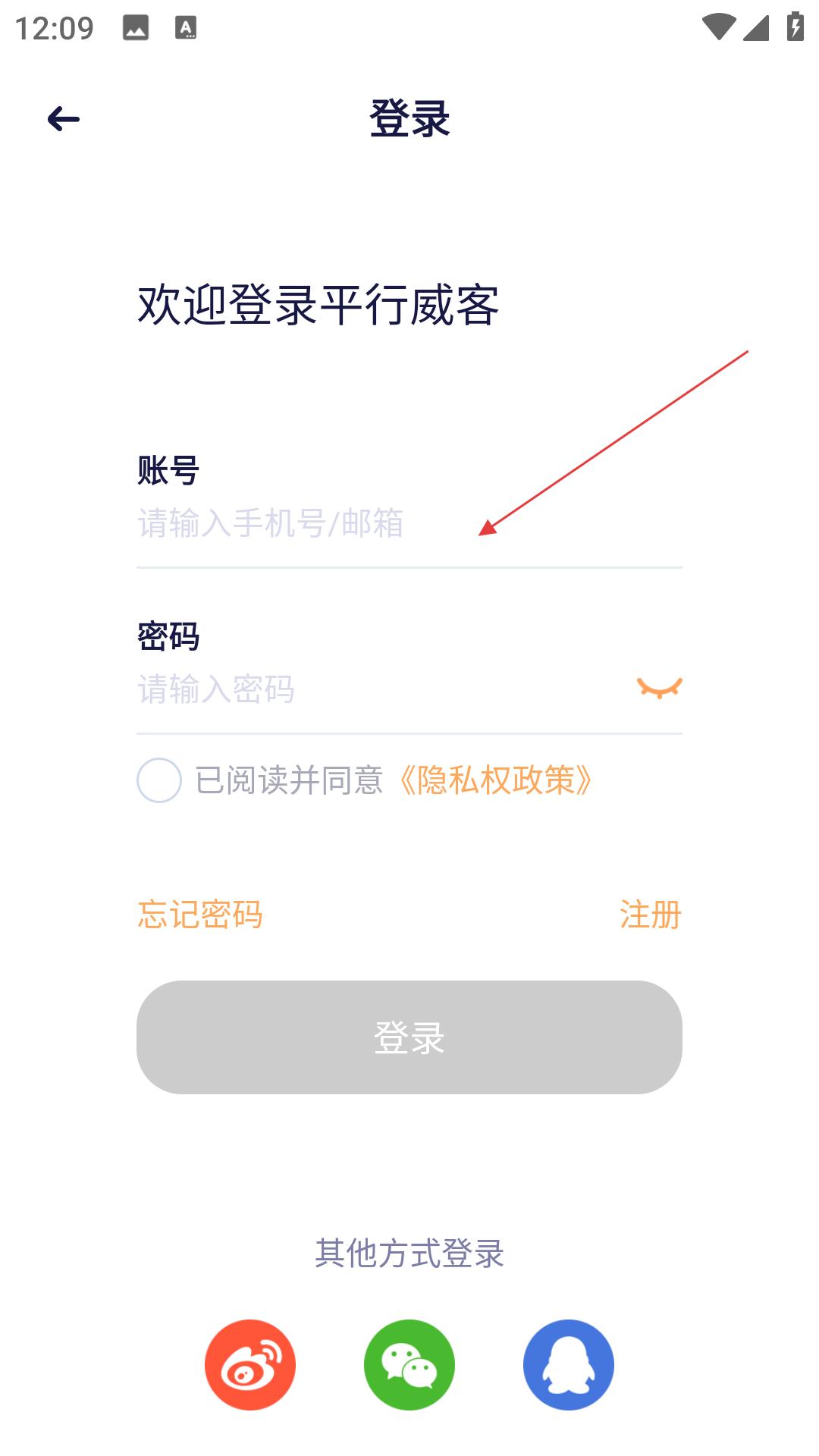Open 忘记密码 forgot password
This screenshot has width=819, height=1456.
point(200,915)
